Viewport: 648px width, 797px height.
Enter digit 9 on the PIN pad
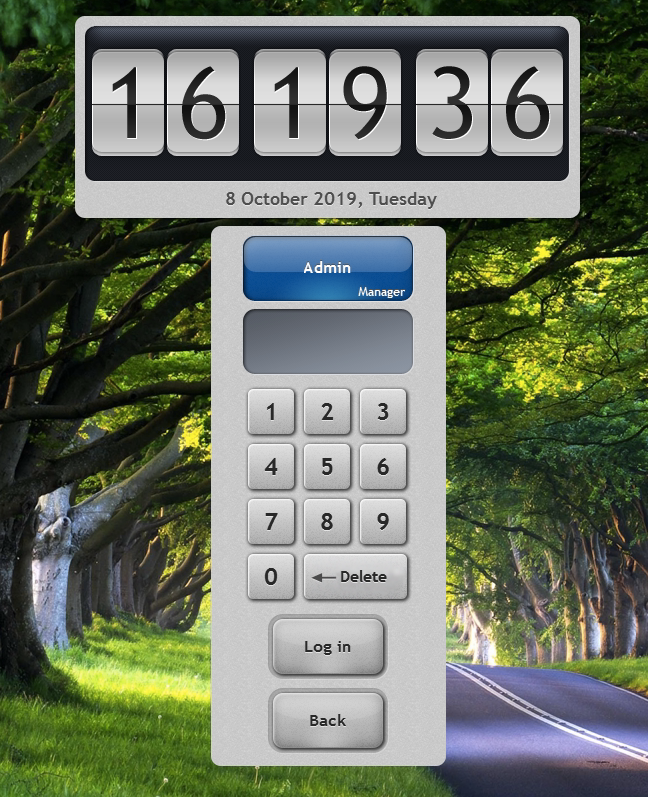pyautogui.click(x=383, y=521)
